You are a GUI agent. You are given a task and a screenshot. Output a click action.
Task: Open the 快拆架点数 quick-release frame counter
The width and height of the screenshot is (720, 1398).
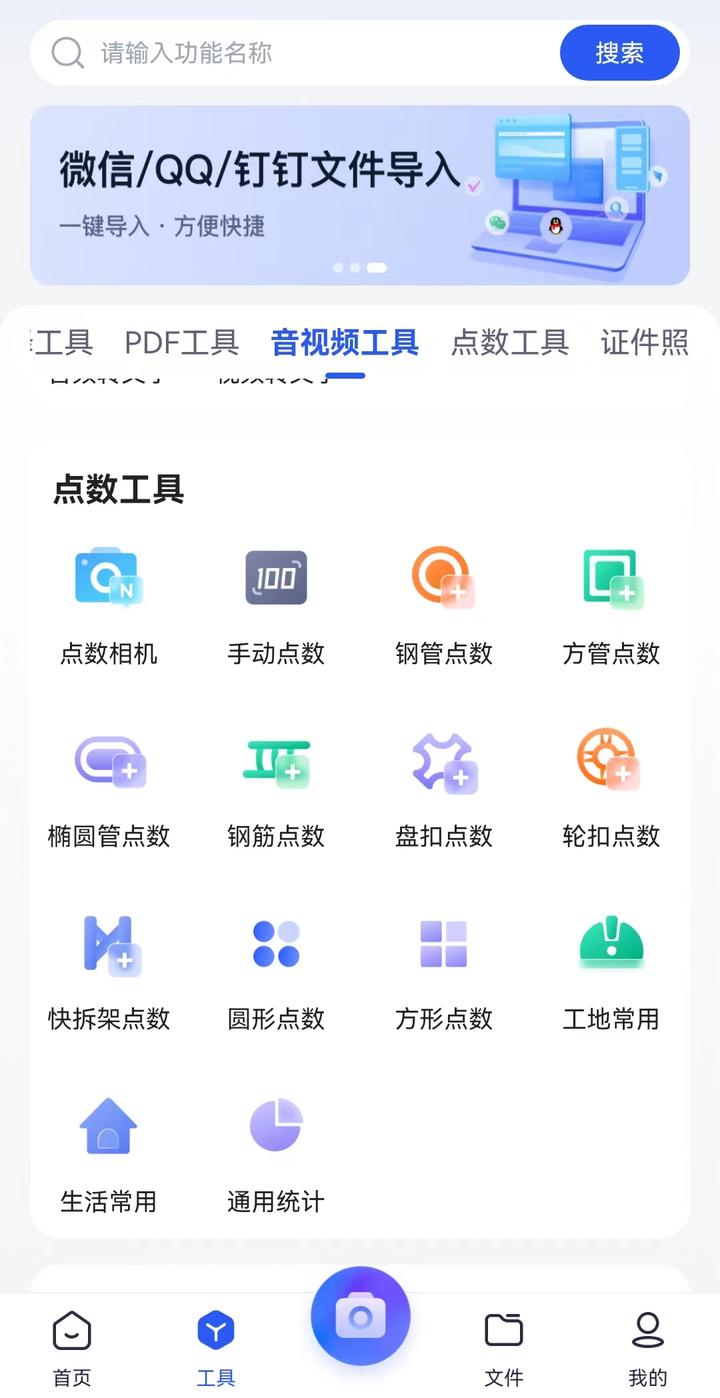pyautogui.click(x=108, y=965)
